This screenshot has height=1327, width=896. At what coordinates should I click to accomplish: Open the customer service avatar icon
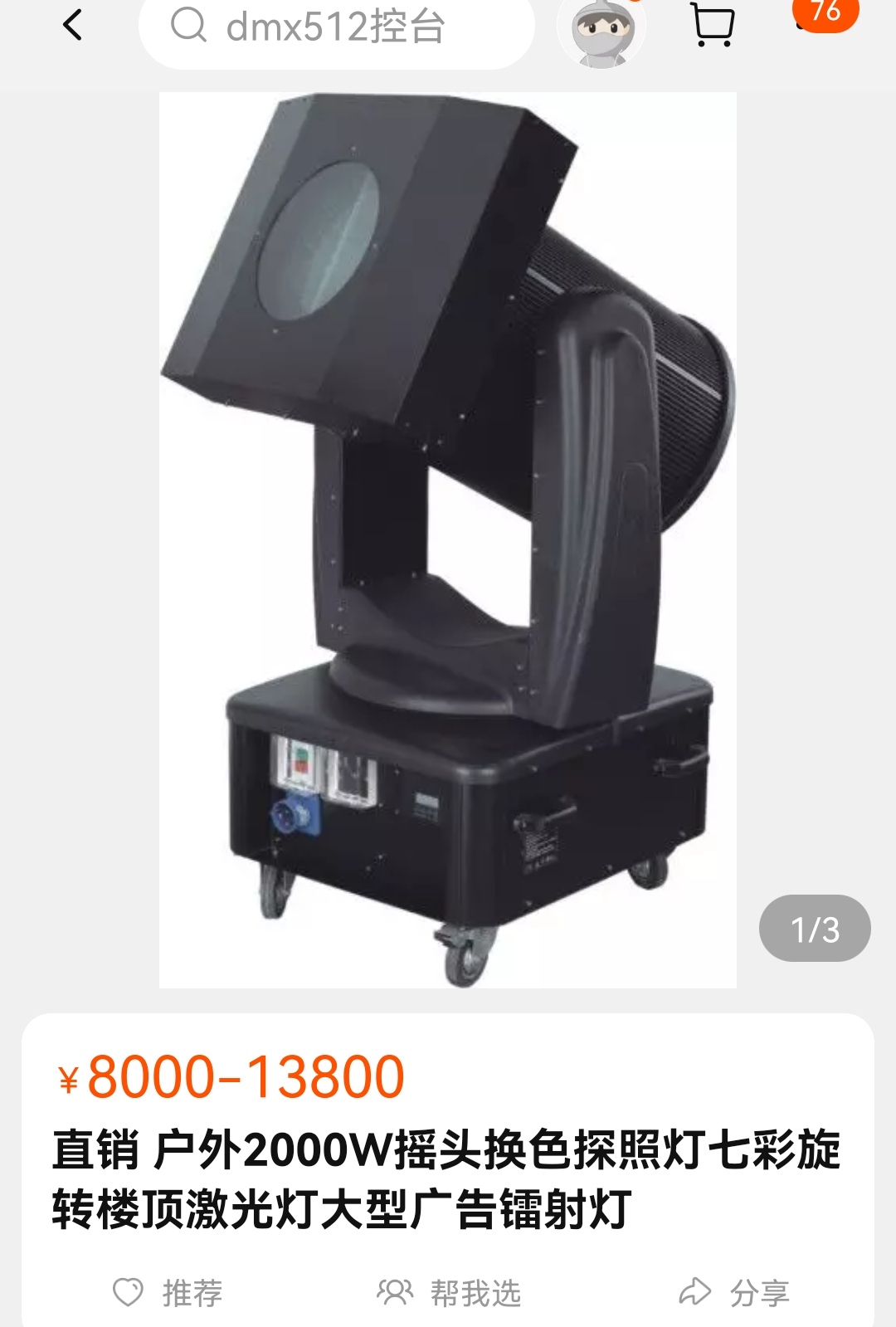click(x=601, y=32)
